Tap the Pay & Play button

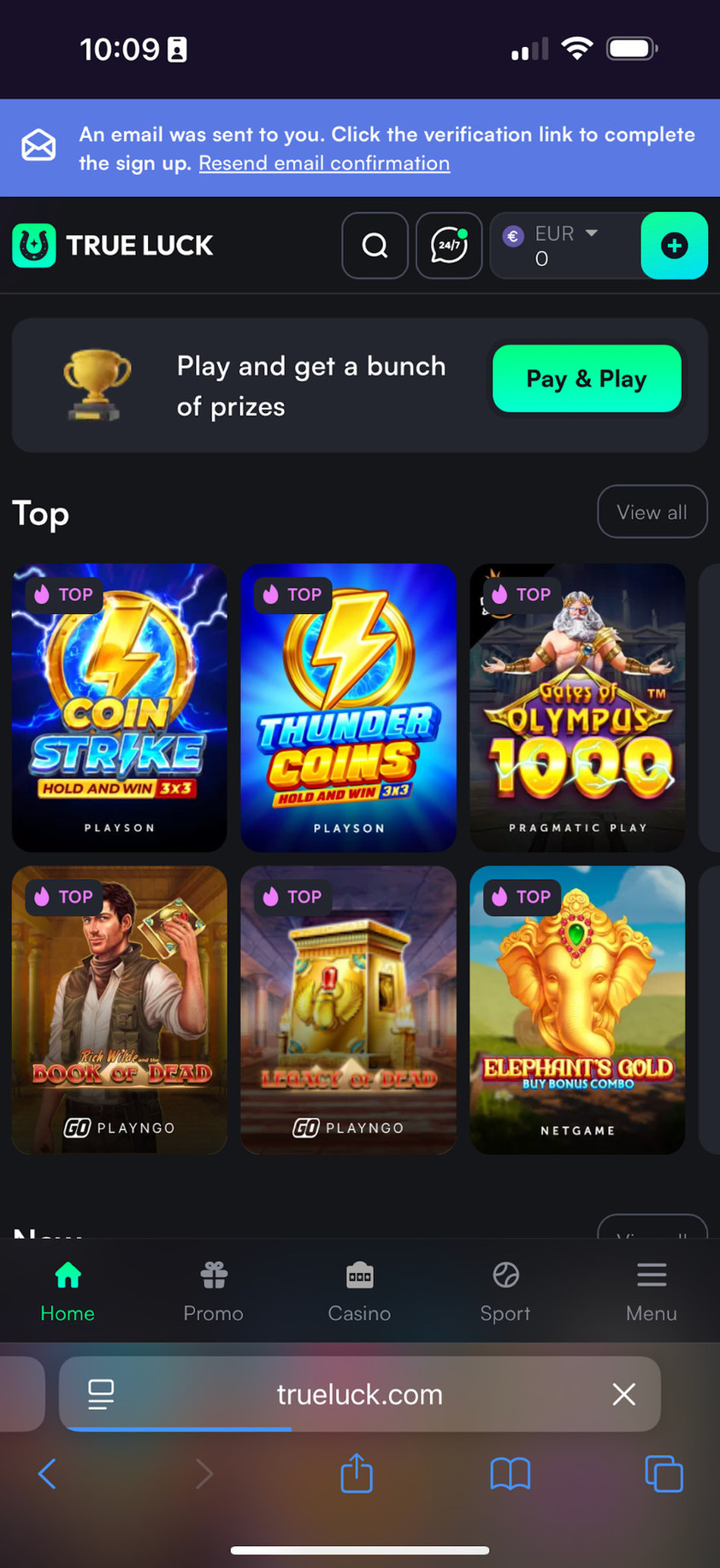point(587,379)
